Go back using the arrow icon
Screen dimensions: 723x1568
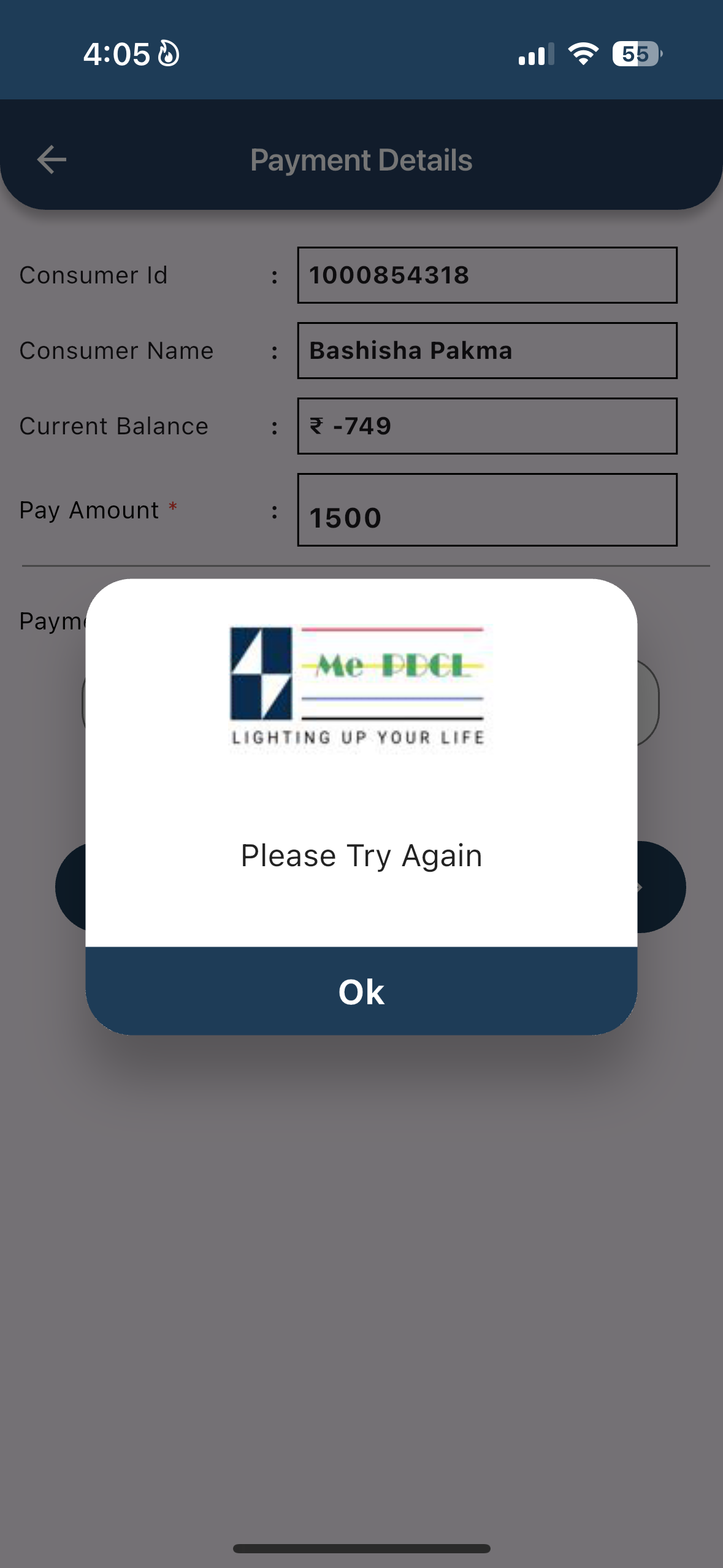click(52, 160)
